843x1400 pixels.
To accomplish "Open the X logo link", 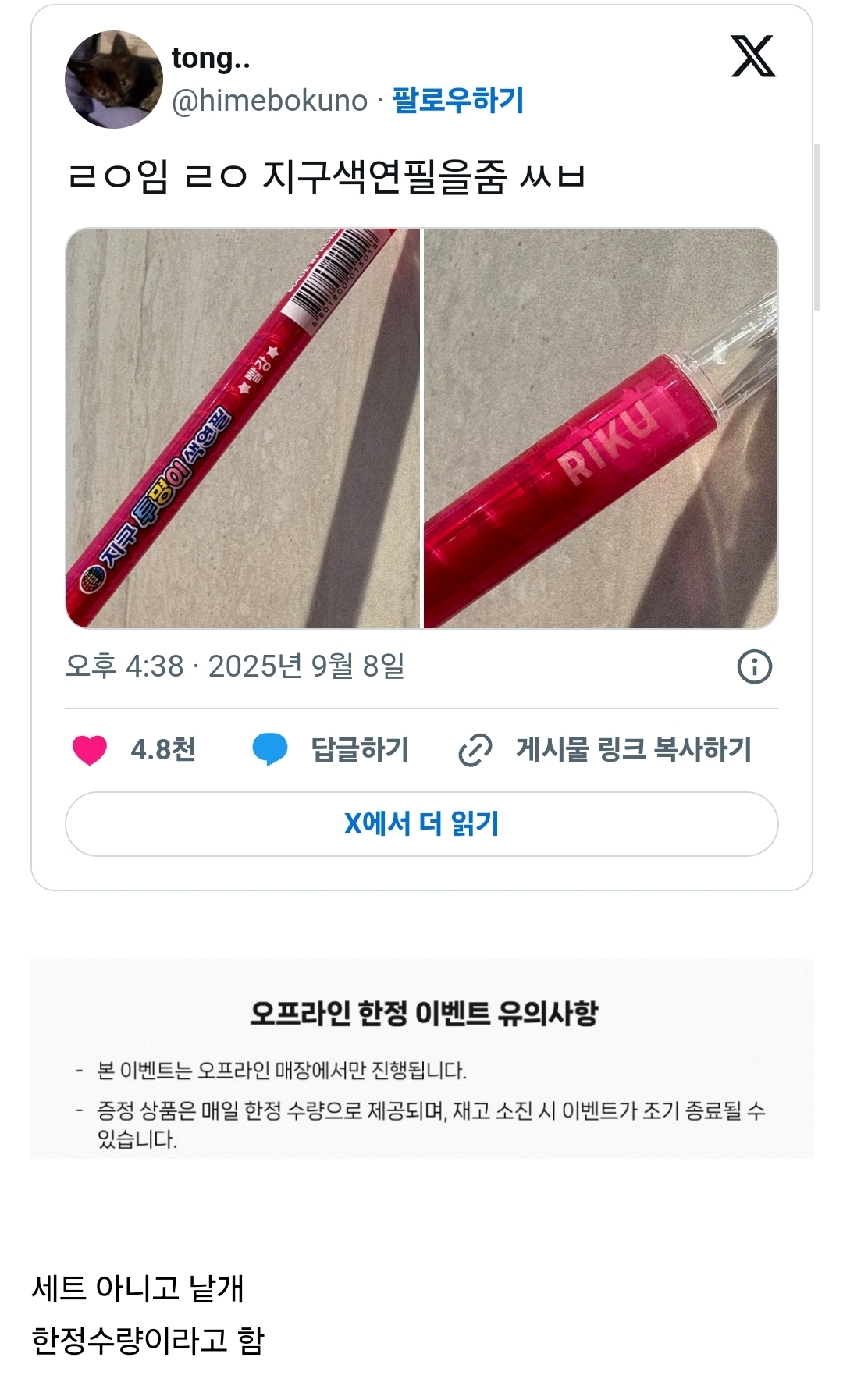I will tap(753, 56).
